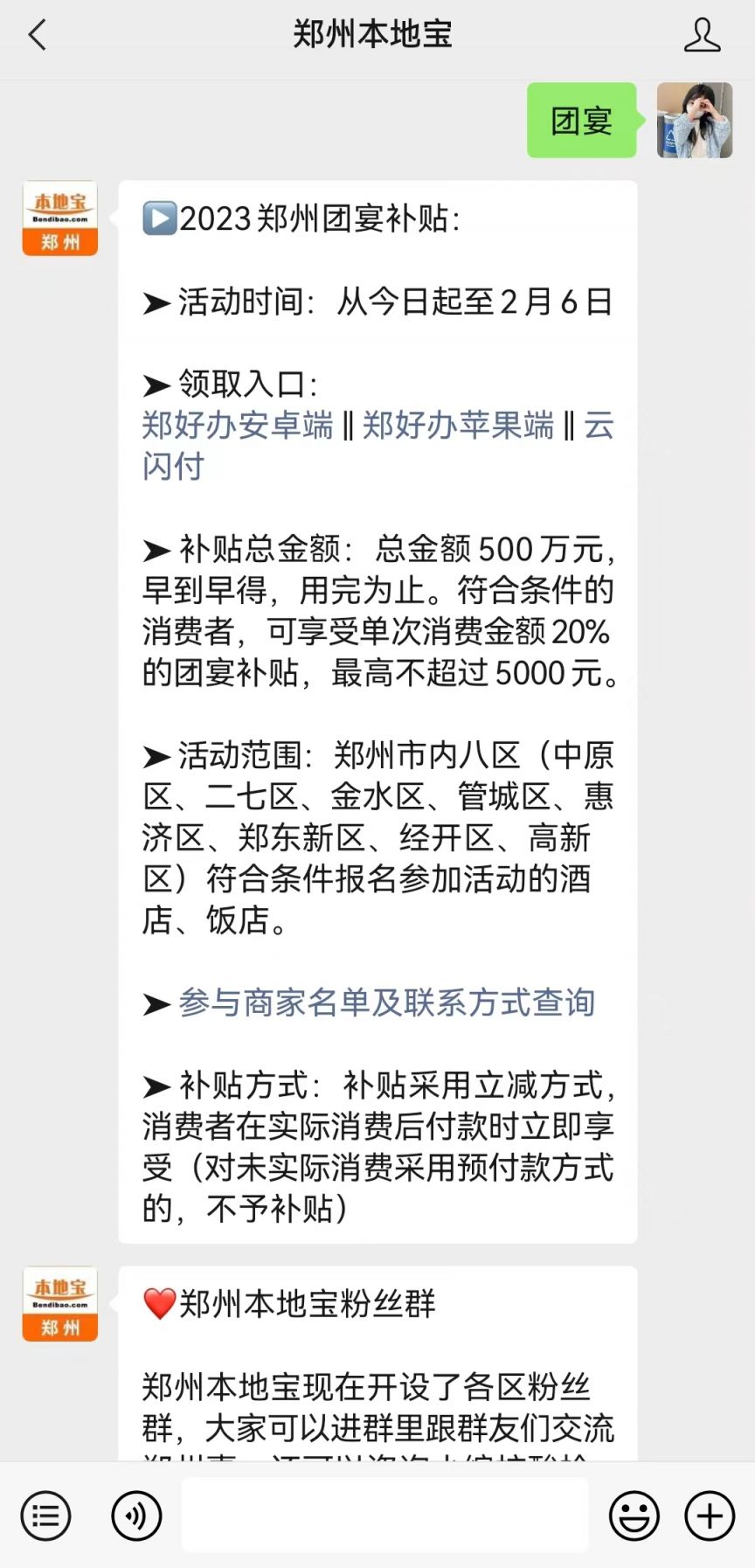Screen dimensions: 755x1568
Task: Open the account profile icon
Action: pyautogui.click(x=702, y=35)
